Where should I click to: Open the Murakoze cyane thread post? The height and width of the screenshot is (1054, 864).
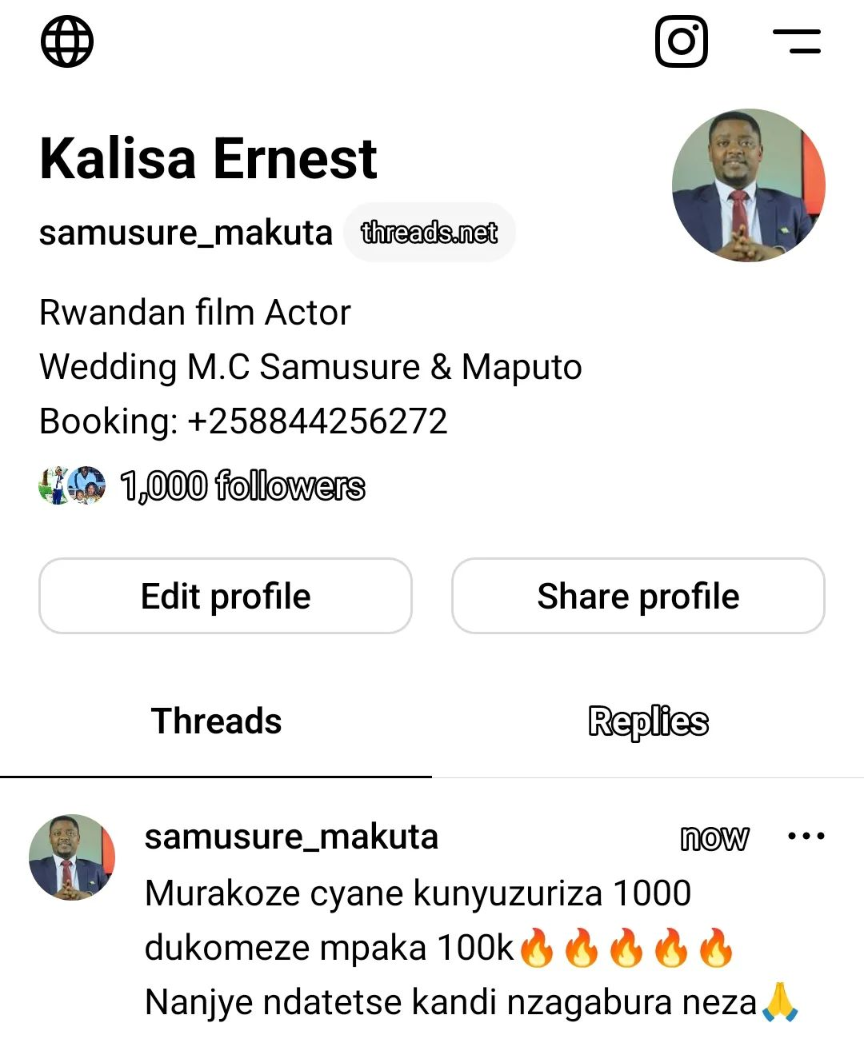coord(440,946)
